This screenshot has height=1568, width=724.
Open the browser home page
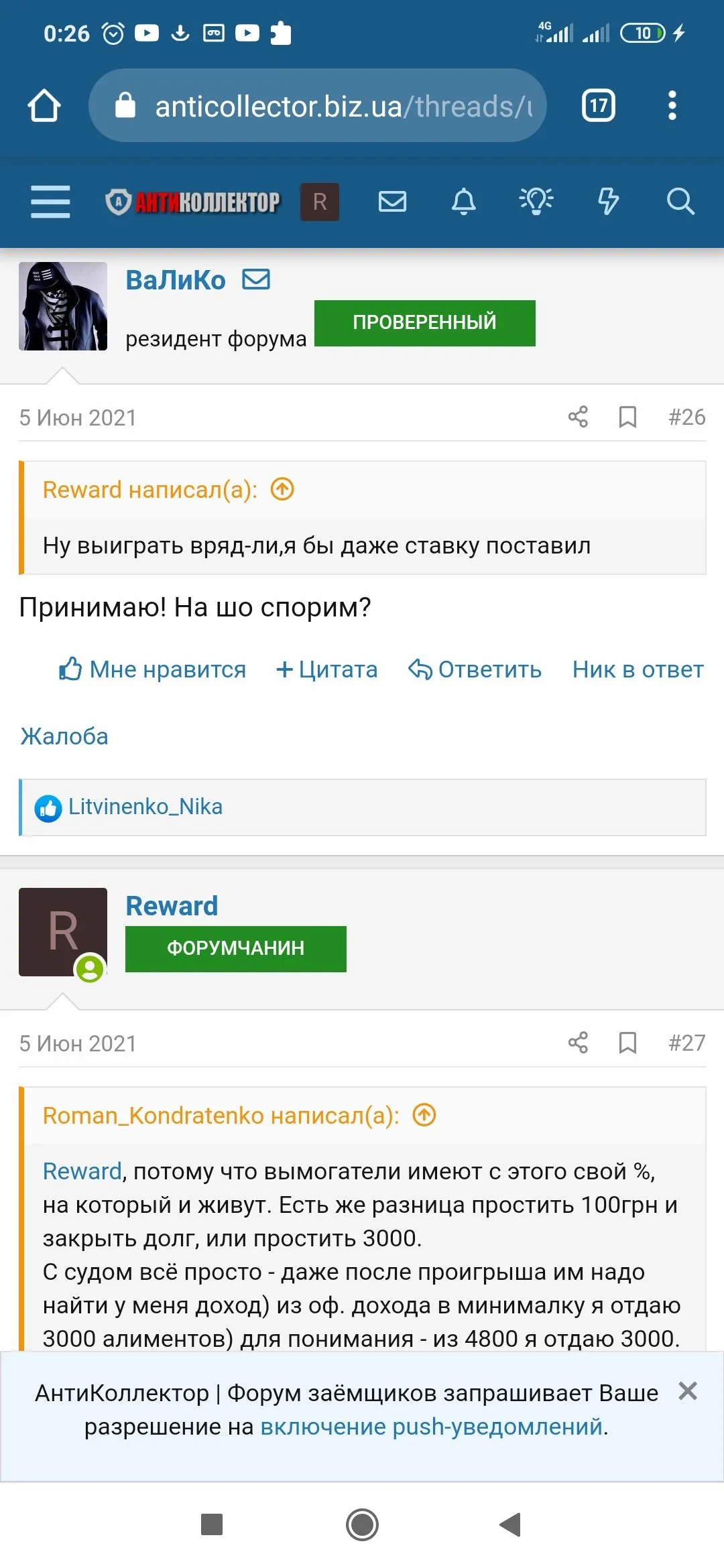tap(44, 106)
